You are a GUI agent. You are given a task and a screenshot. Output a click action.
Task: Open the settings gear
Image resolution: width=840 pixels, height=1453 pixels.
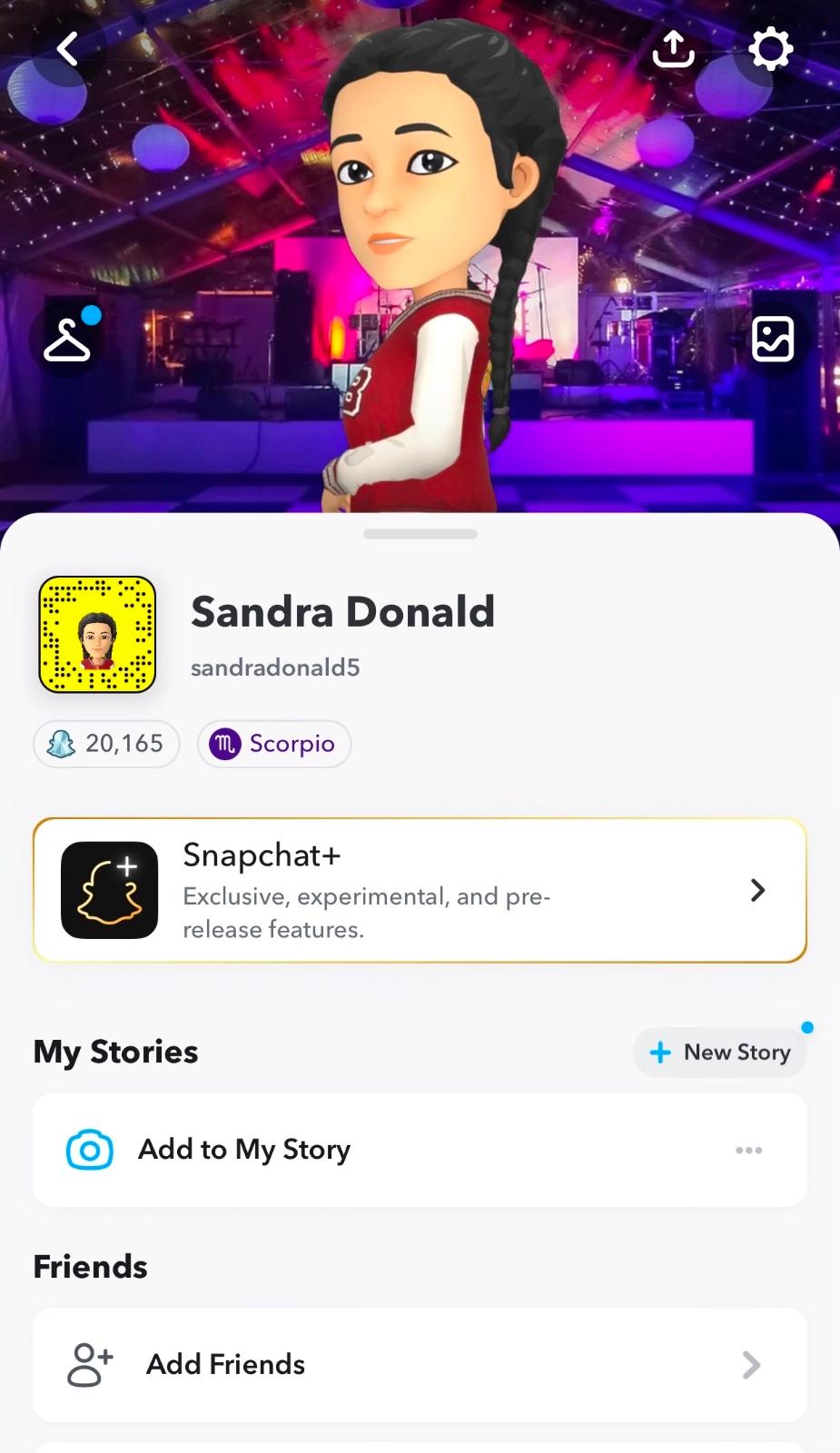pyautogui.click(x=770, y=49)
